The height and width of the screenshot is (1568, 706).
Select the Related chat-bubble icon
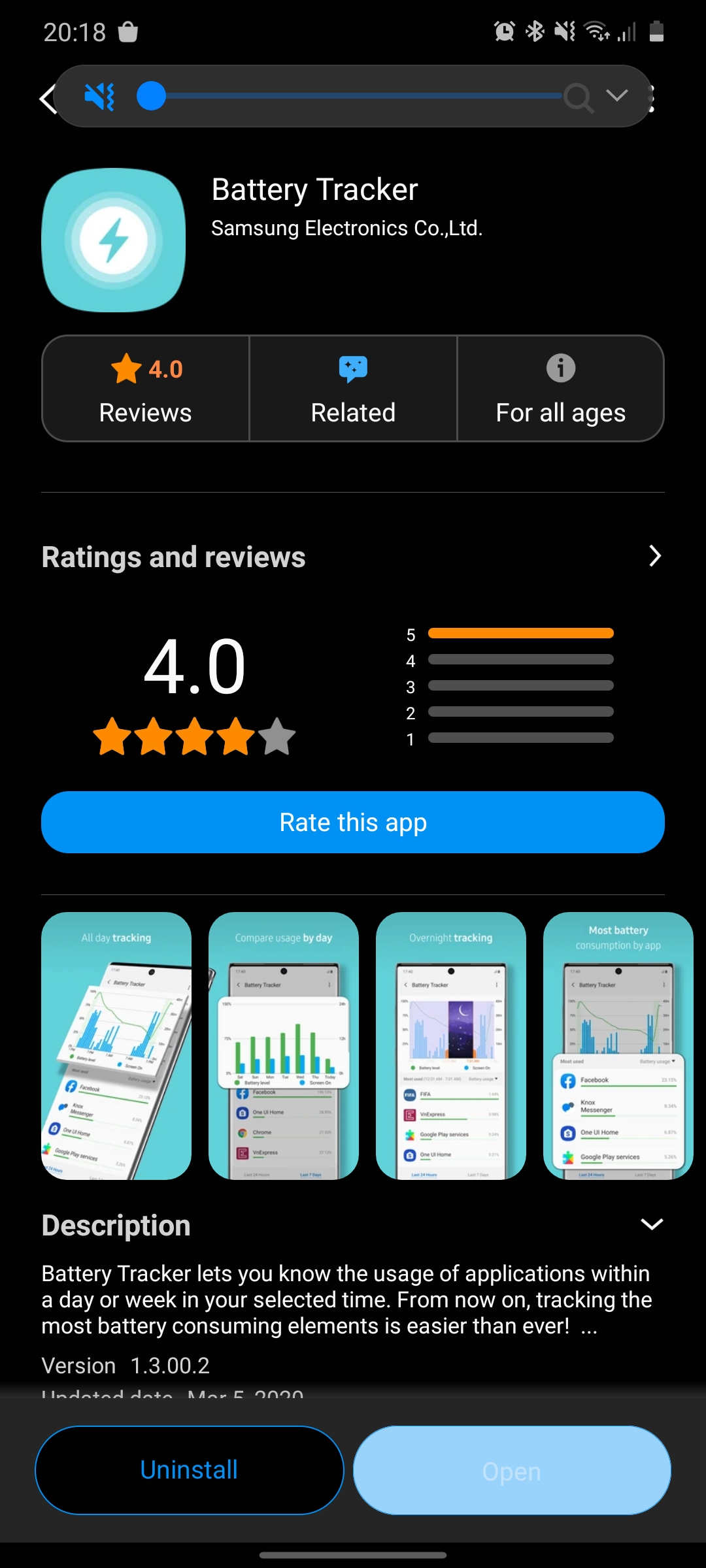click(x=352, y=368)
